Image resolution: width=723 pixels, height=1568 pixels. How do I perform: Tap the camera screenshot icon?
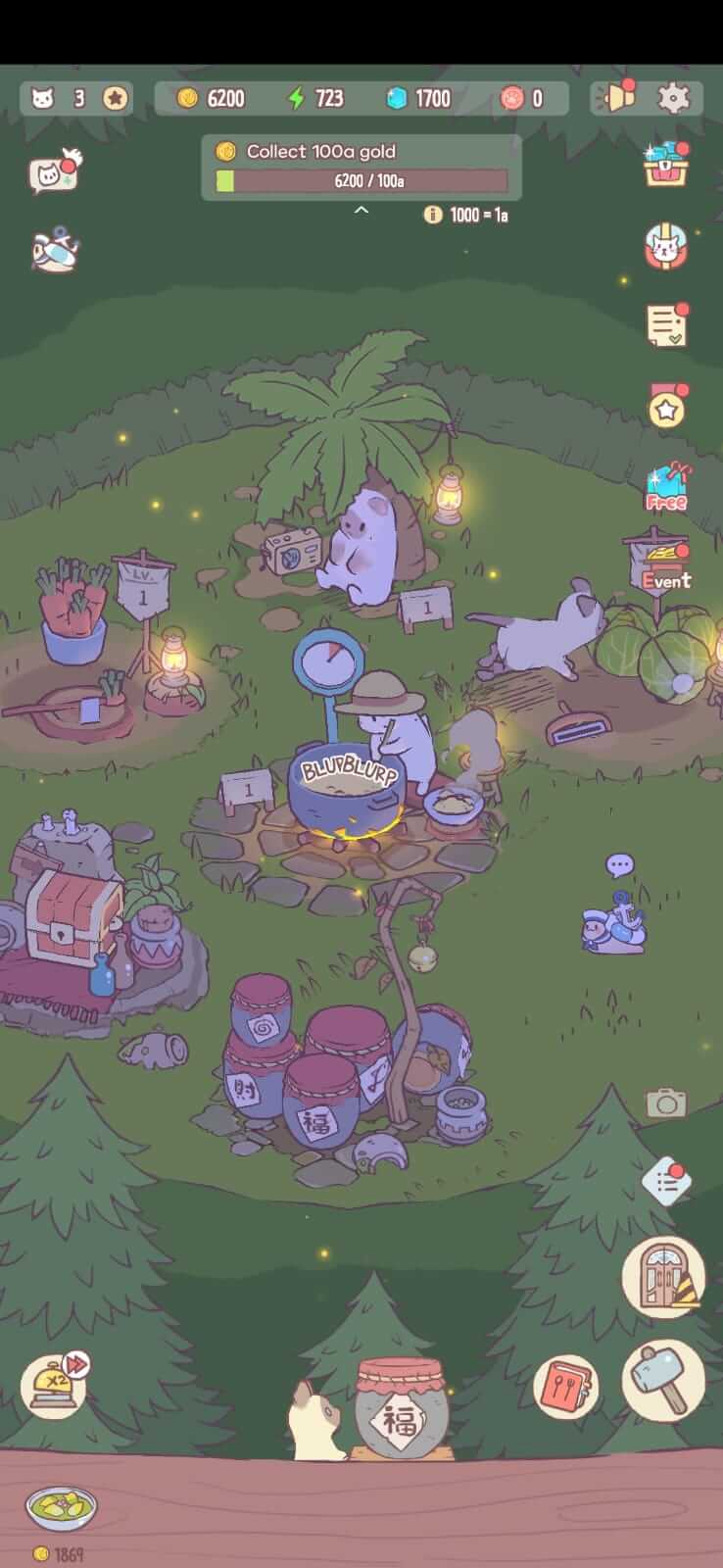tap(666, 1102)
